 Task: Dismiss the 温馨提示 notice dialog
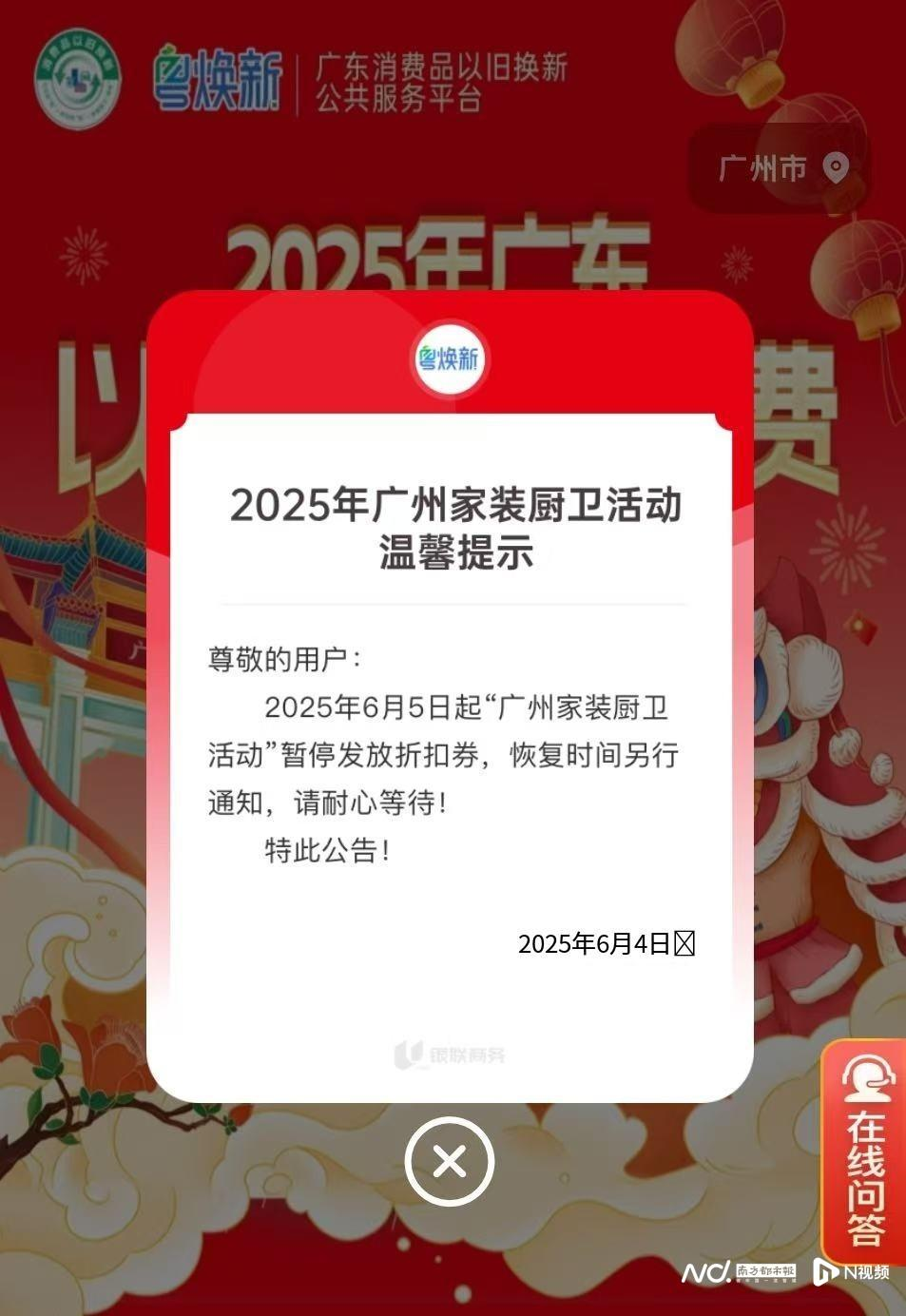coord(450,1162)
